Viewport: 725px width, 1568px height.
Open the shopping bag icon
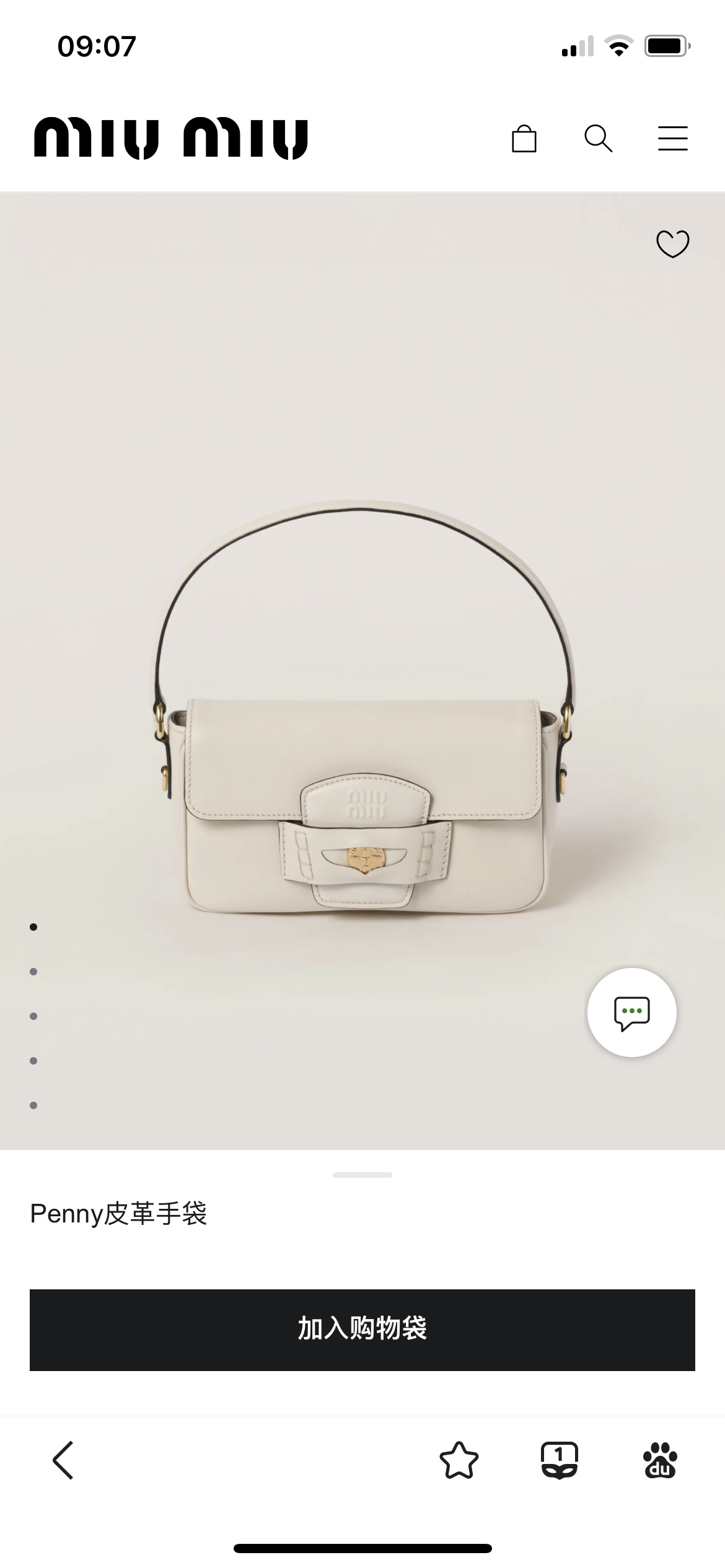click(524, 139)
